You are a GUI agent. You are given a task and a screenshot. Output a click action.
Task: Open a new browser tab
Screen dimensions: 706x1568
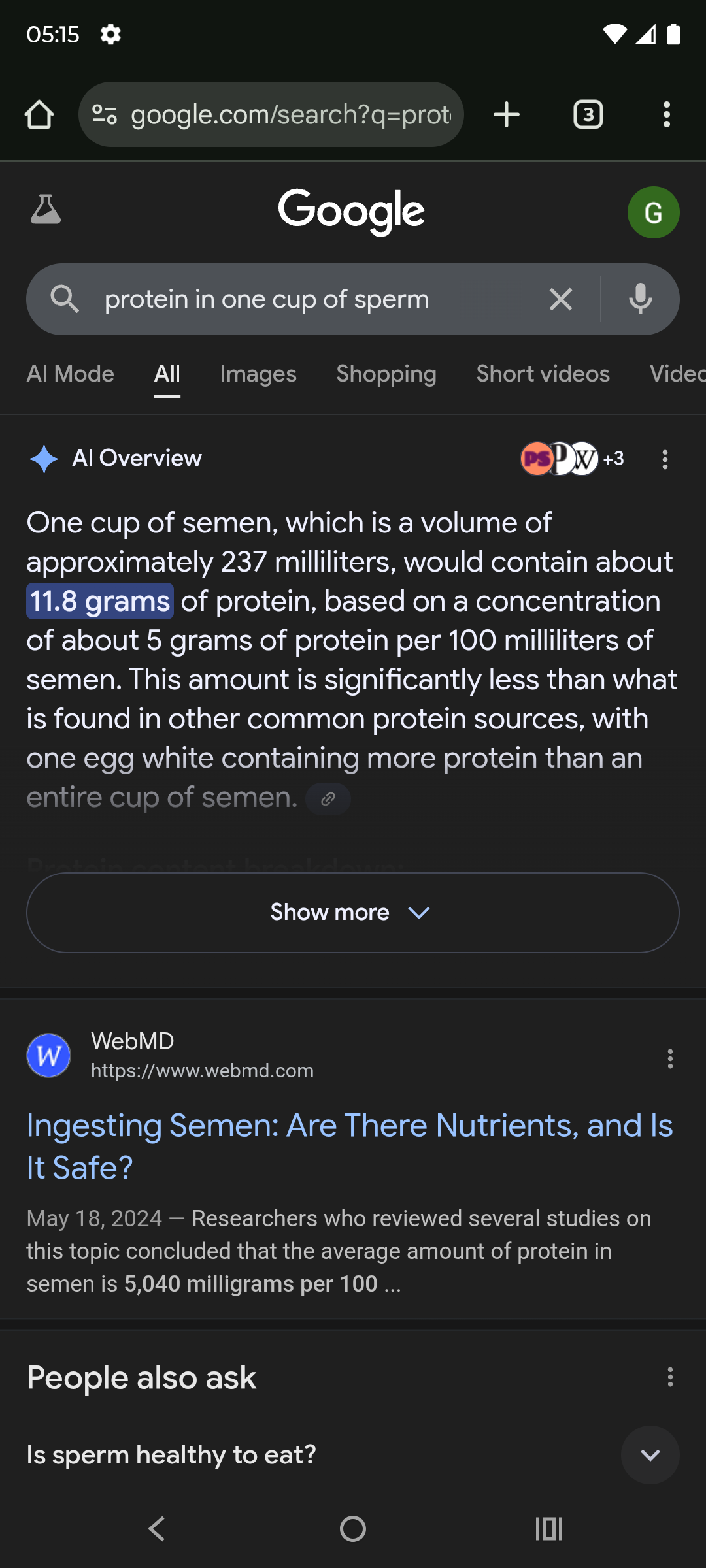click(507, 115)
